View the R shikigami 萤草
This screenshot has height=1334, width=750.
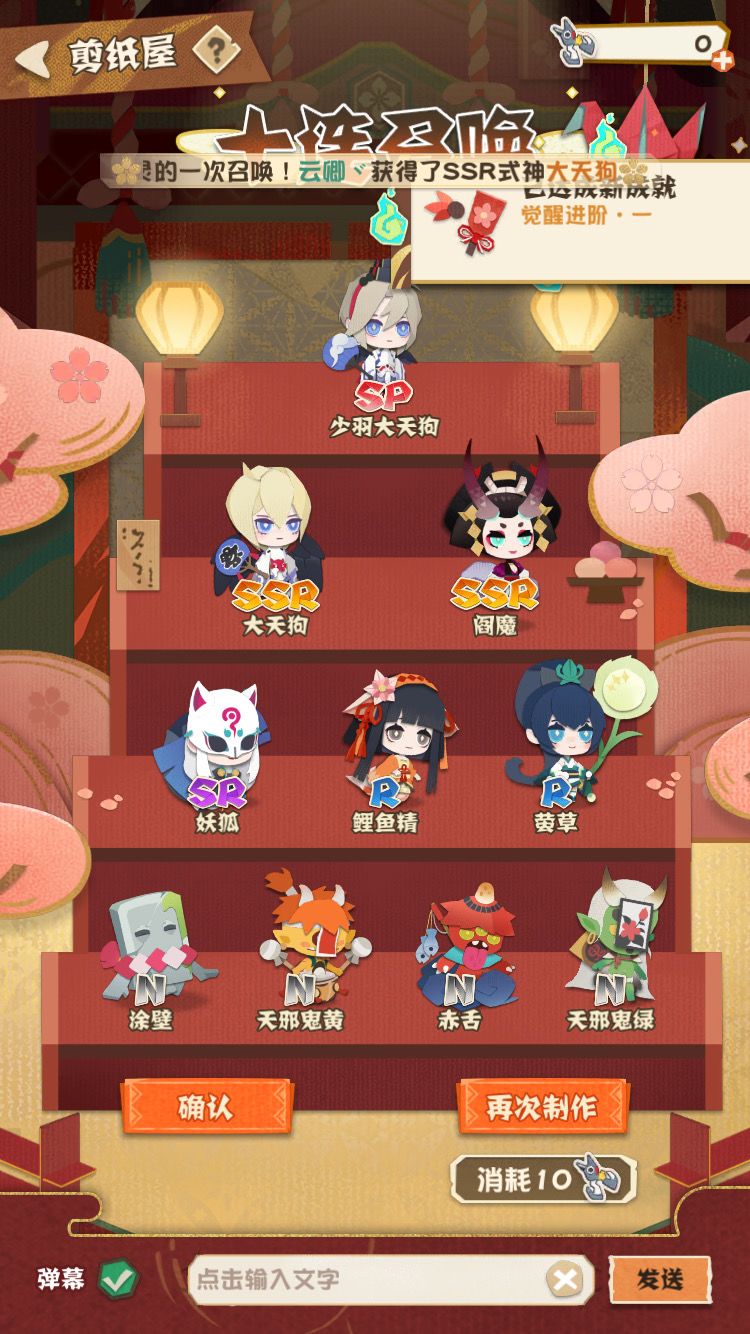tap(565, 745)
